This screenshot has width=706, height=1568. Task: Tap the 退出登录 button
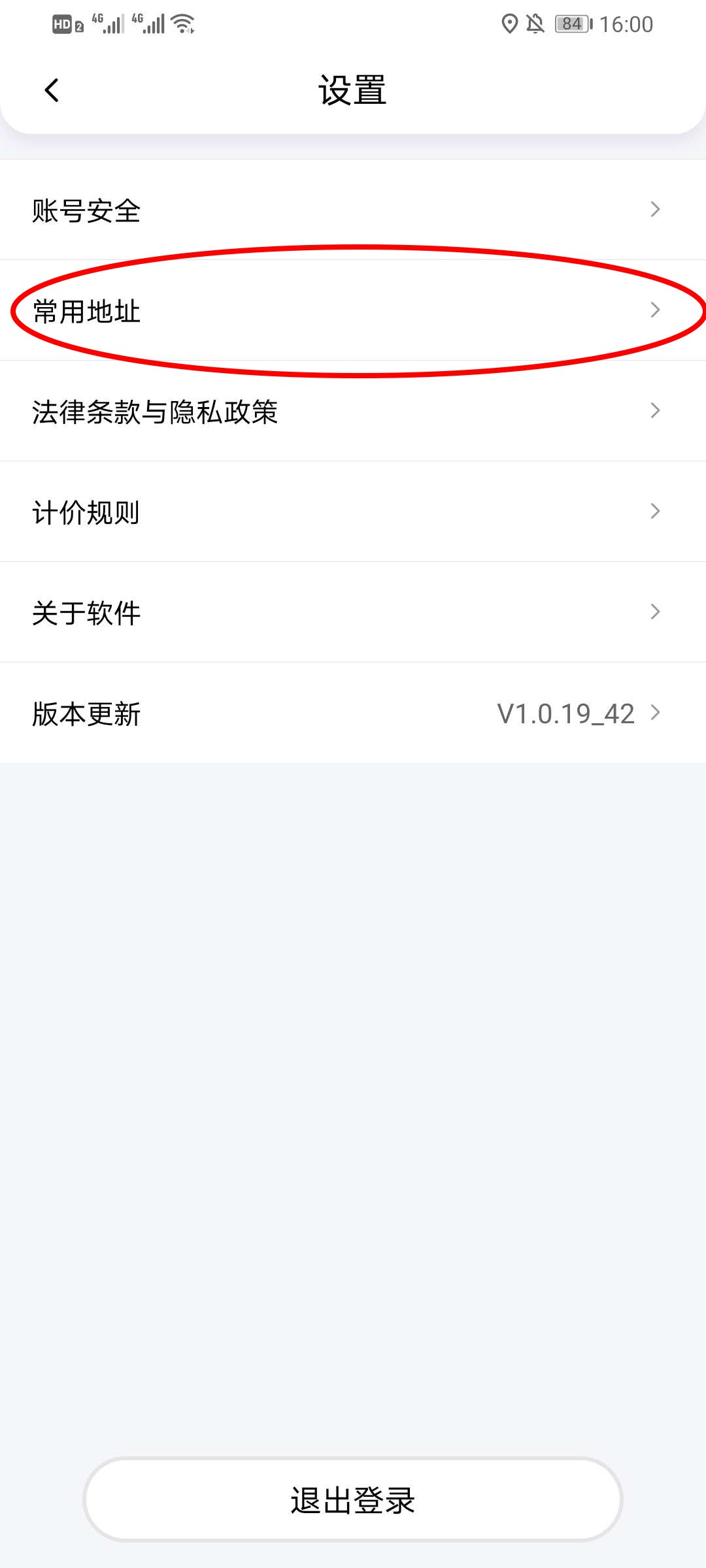(x=353, y=1499)
